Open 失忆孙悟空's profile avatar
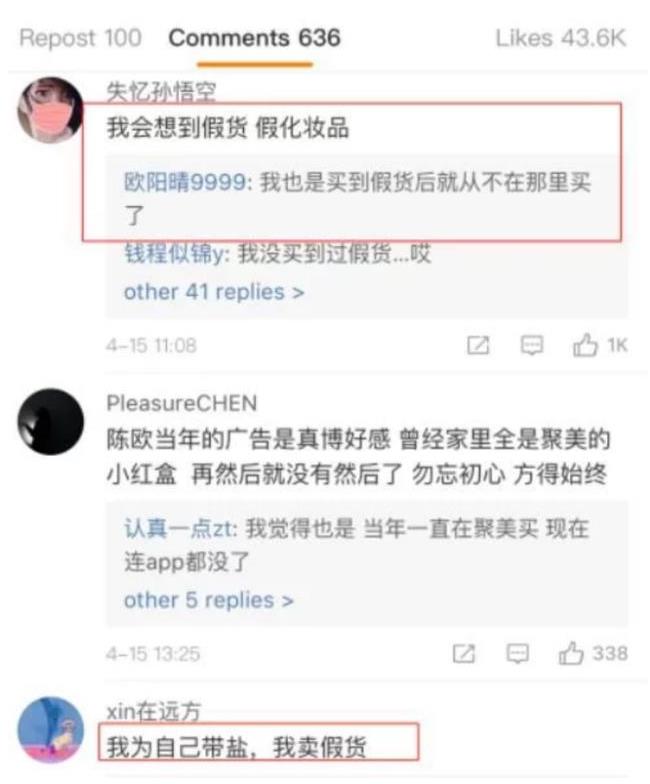Image resolution: width=650 pixels, height=784 pixels. point(51,110)
